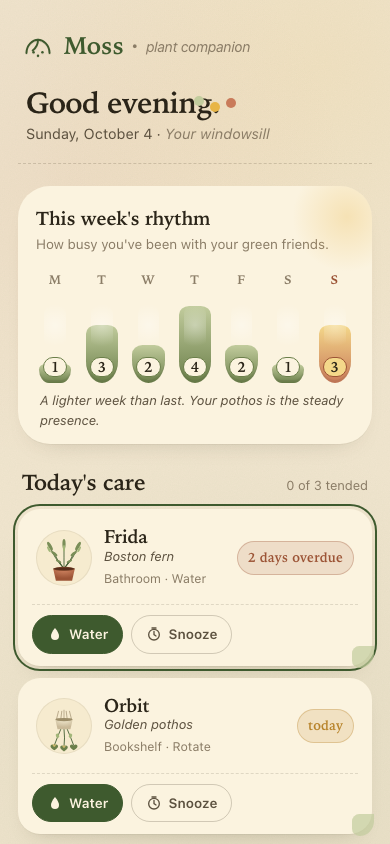The width and height of the screenshot is (390, 844).
Task: Select Wednesday's bar in weekly rhythm
Action: 148,364
